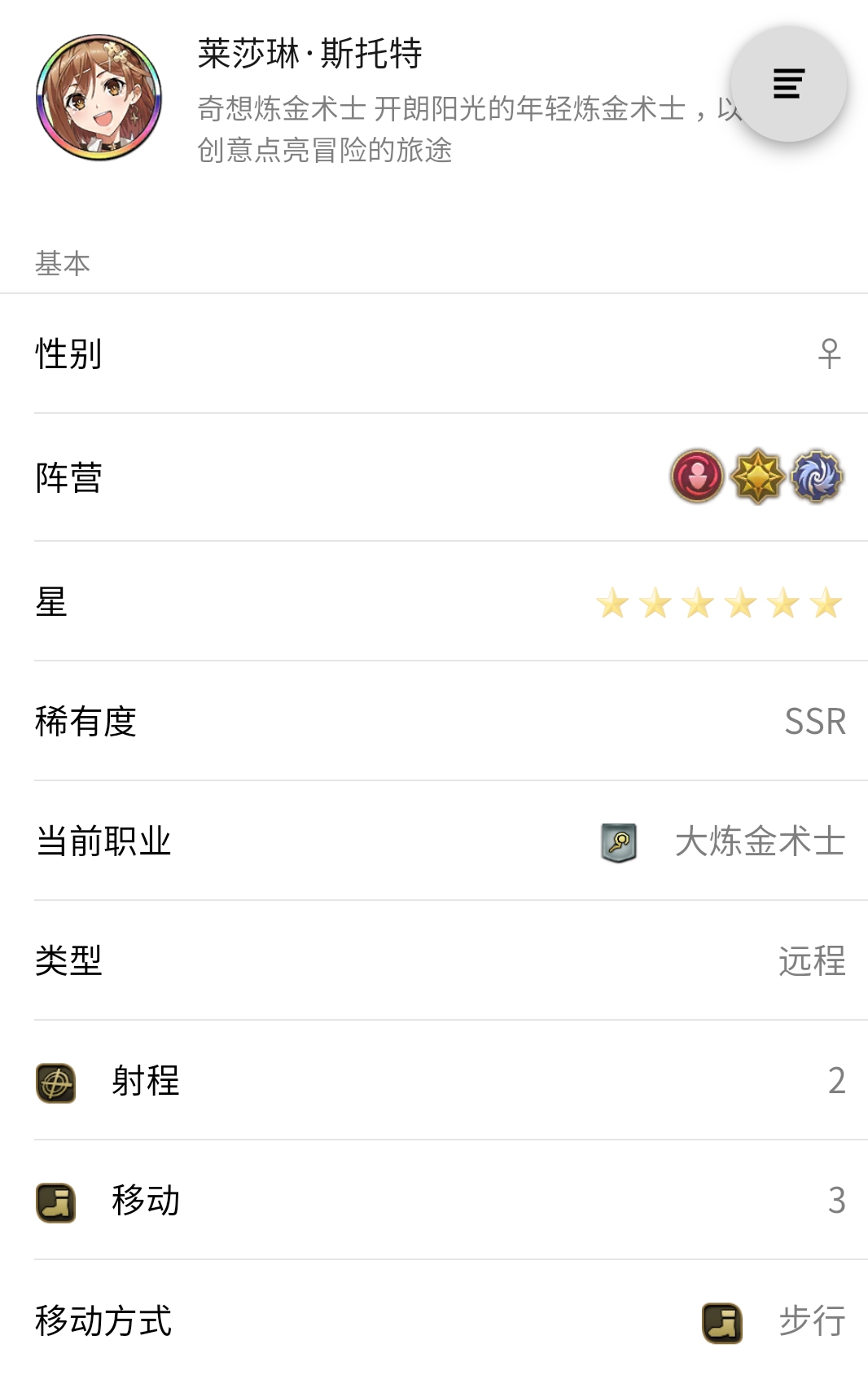868x1375 pixels.
Task: Tap the avatar of 莱莎琳·斯托特
Action: 99,98
